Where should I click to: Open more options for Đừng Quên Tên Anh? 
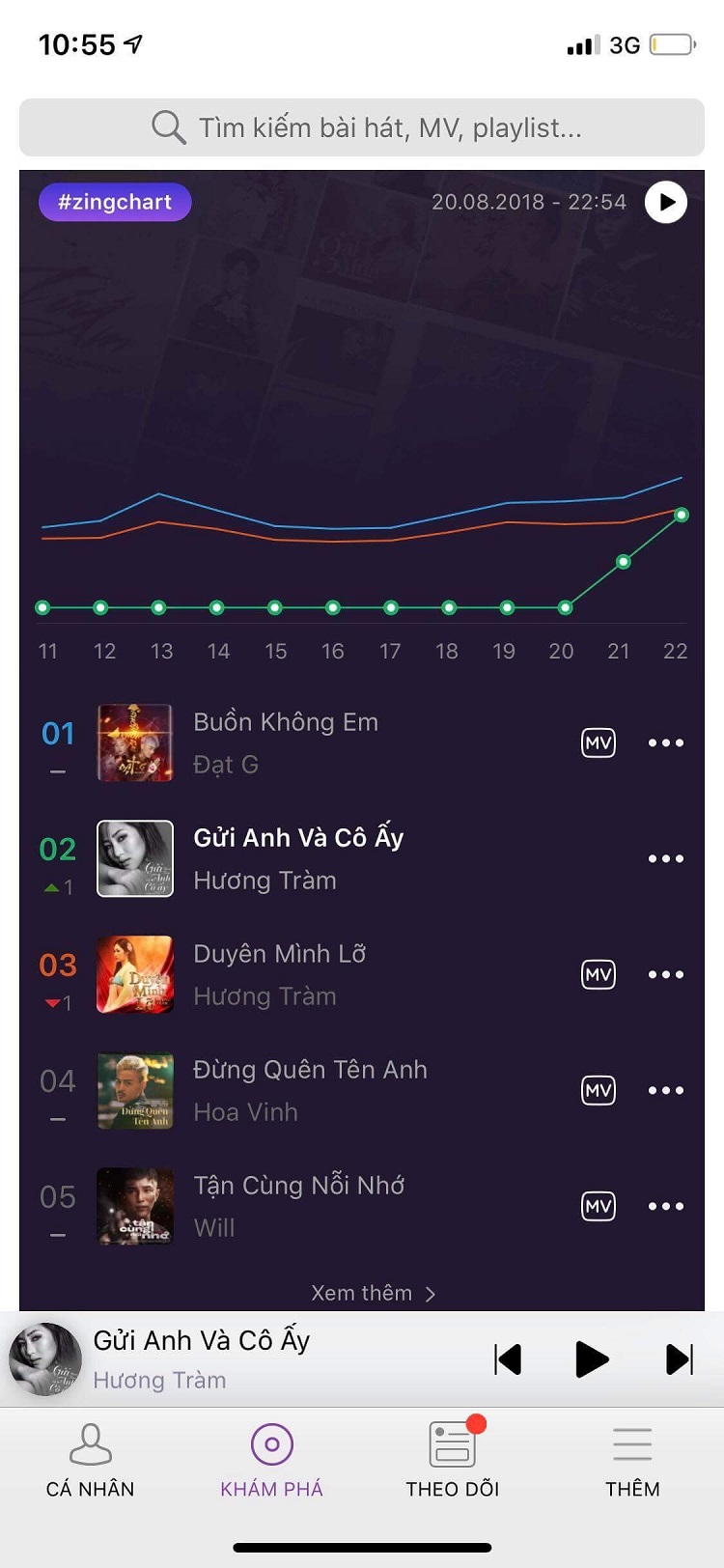pos(666,1090)
